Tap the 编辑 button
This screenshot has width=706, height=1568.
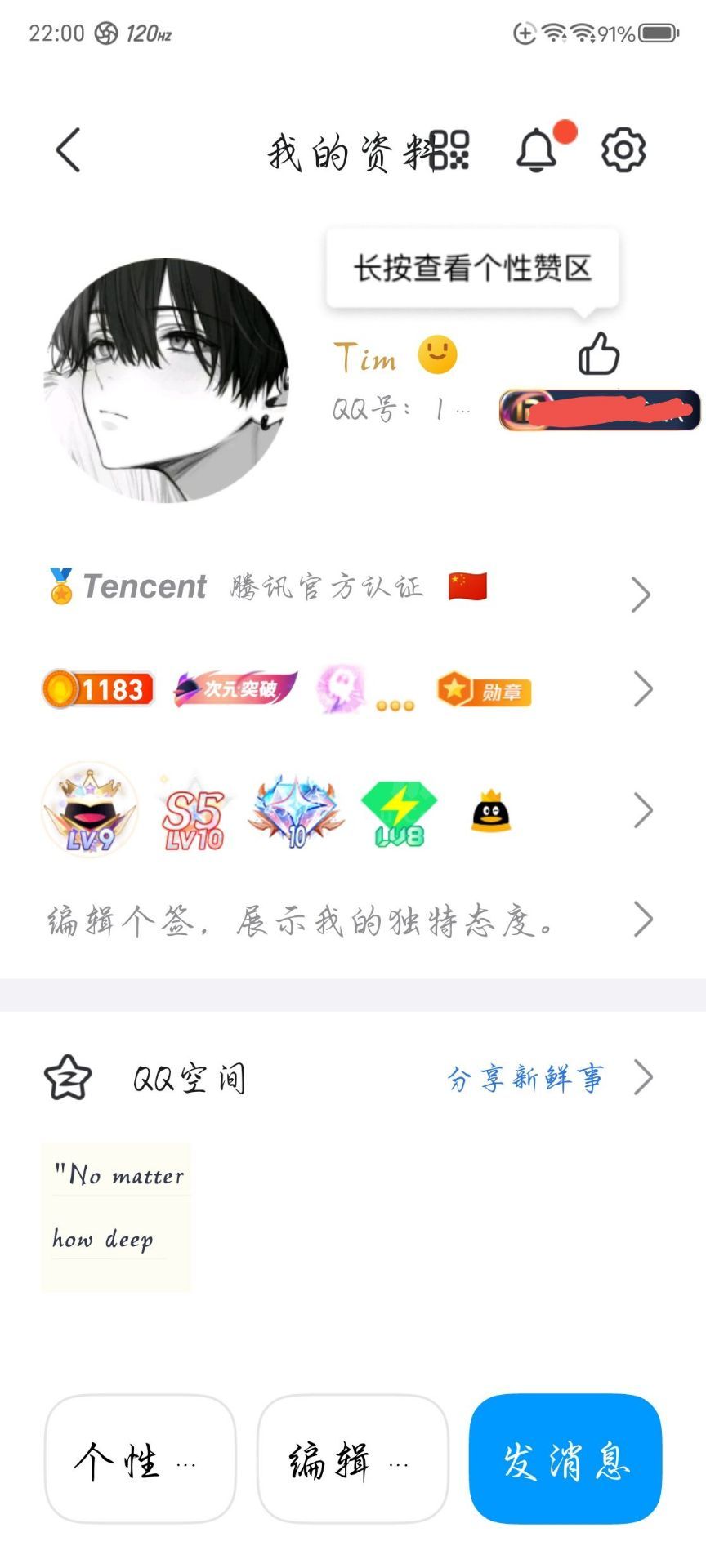pyautogui.click(x=352, y=1459)
